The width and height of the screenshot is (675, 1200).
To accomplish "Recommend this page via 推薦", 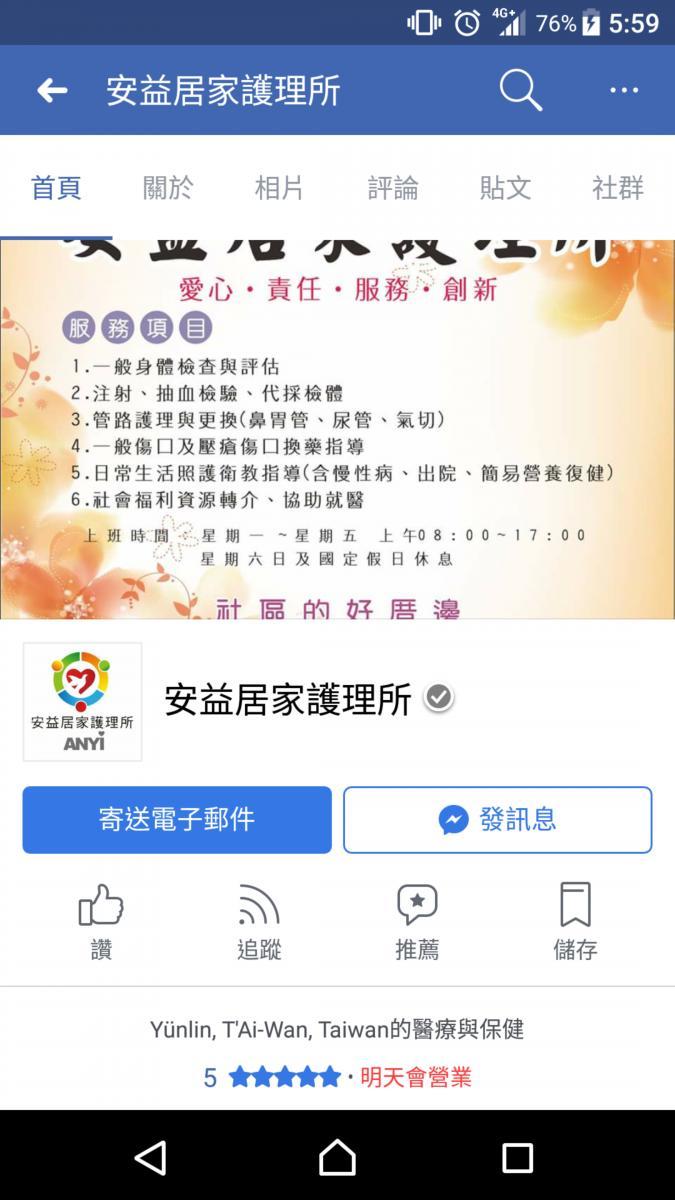I will coord(417,921).
